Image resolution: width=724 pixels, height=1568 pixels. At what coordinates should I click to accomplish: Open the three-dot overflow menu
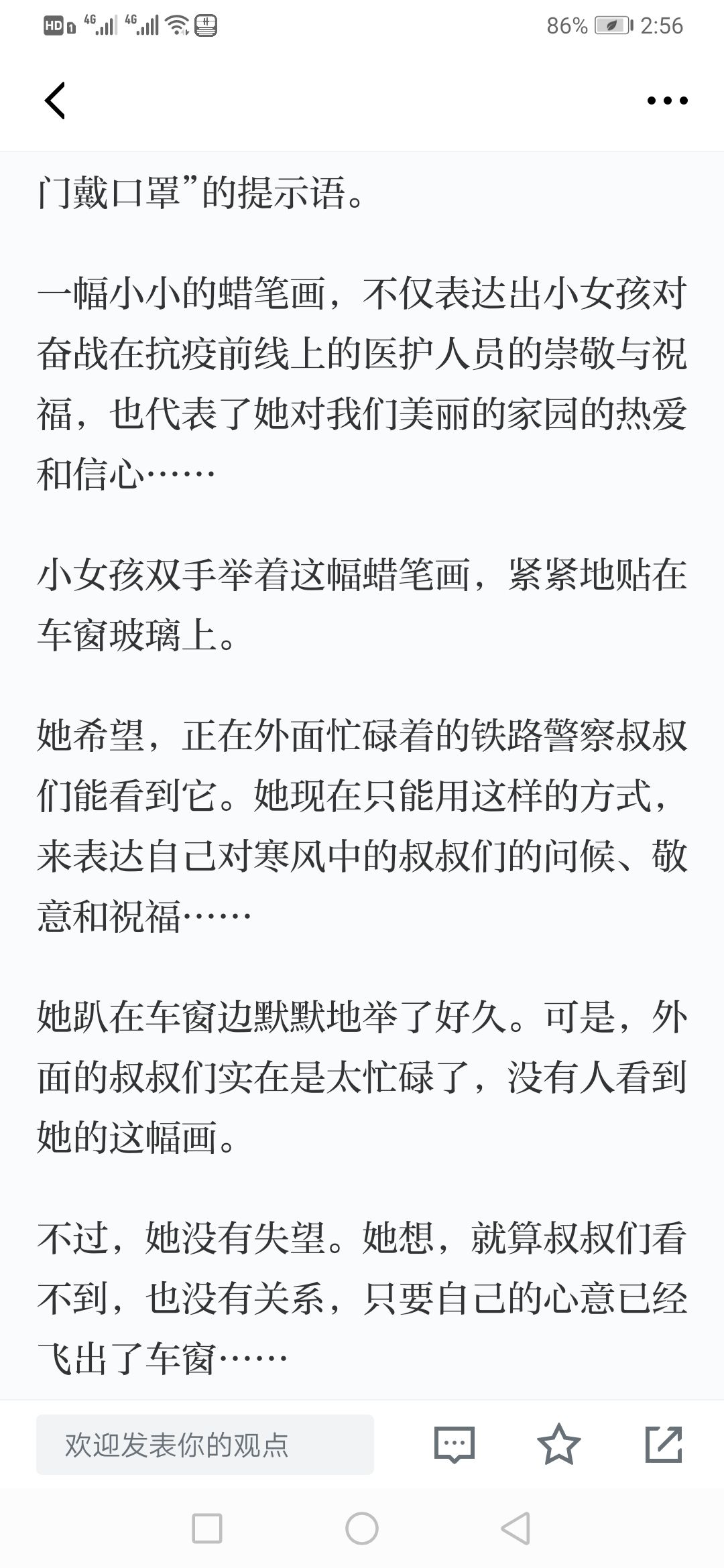pyautogui.click(x=667, y=101)
